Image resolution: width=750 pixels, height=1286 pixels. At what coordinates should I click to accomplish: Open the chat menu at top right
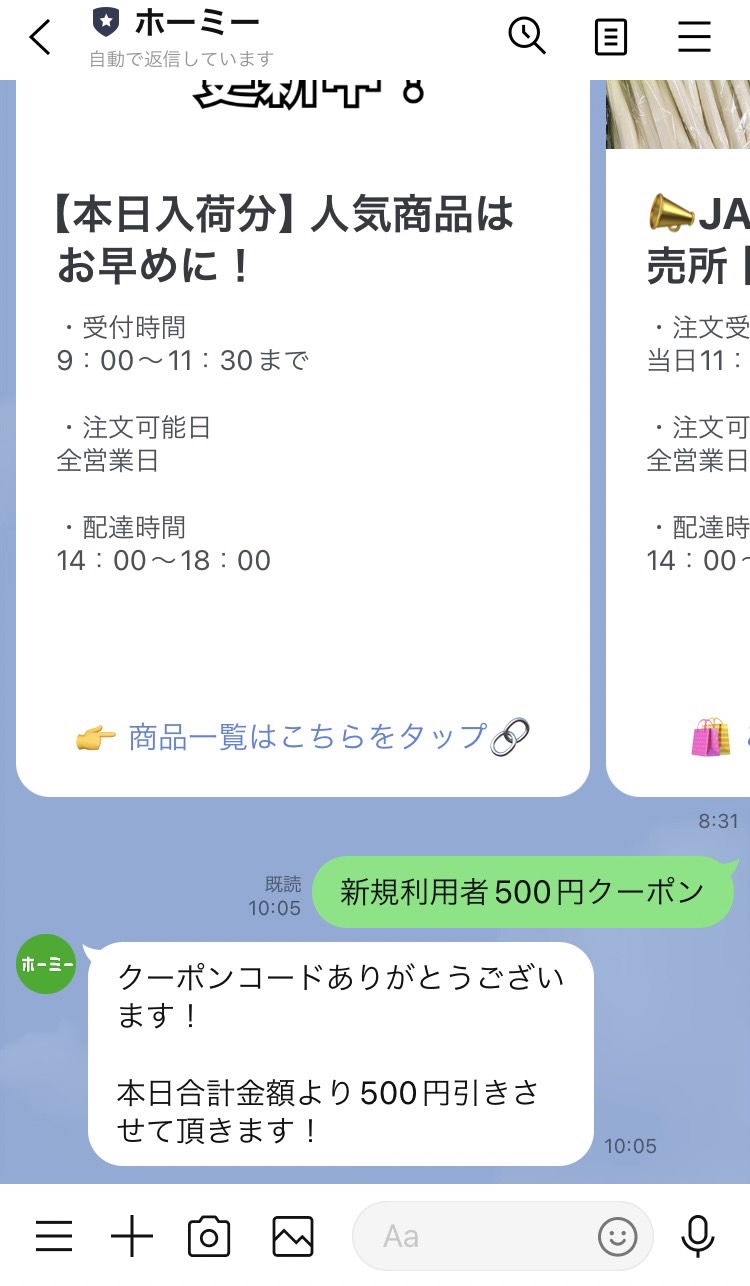[694, 38]
